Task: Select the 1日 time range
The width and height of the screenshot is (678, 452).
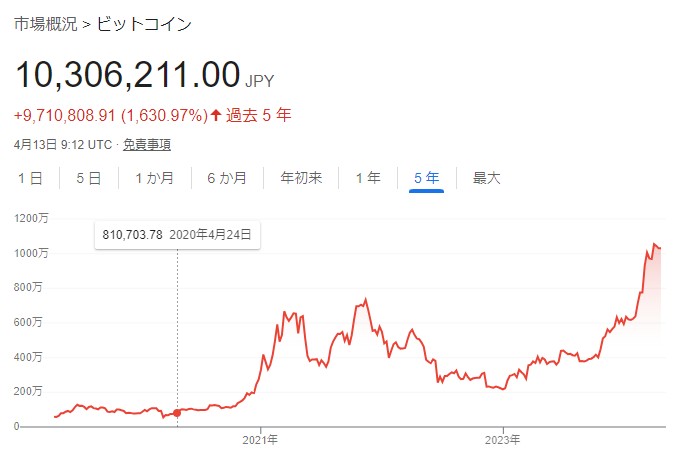Action: tap(30, 178)
